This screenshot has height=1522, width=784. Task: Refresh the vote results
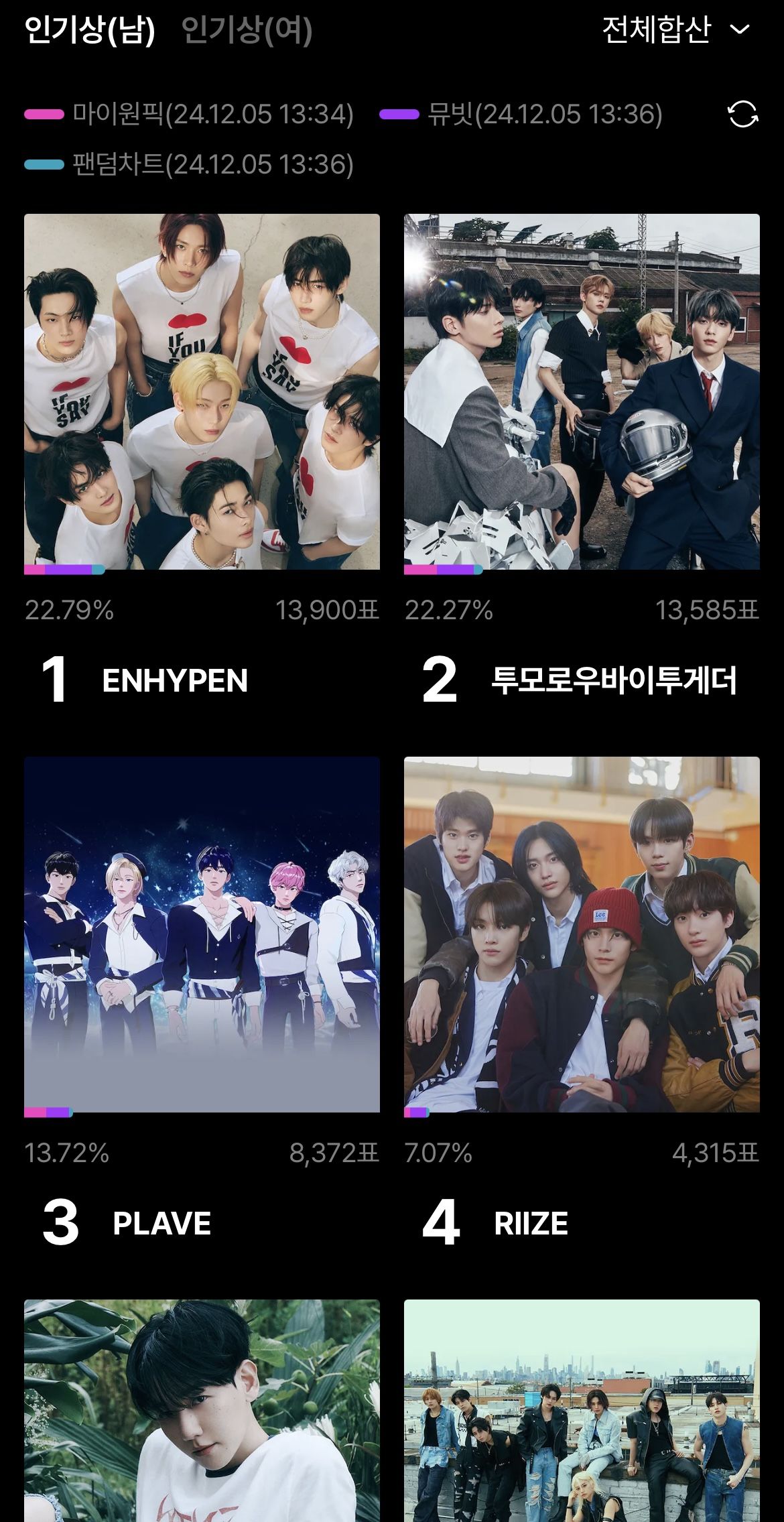[742, 114]
